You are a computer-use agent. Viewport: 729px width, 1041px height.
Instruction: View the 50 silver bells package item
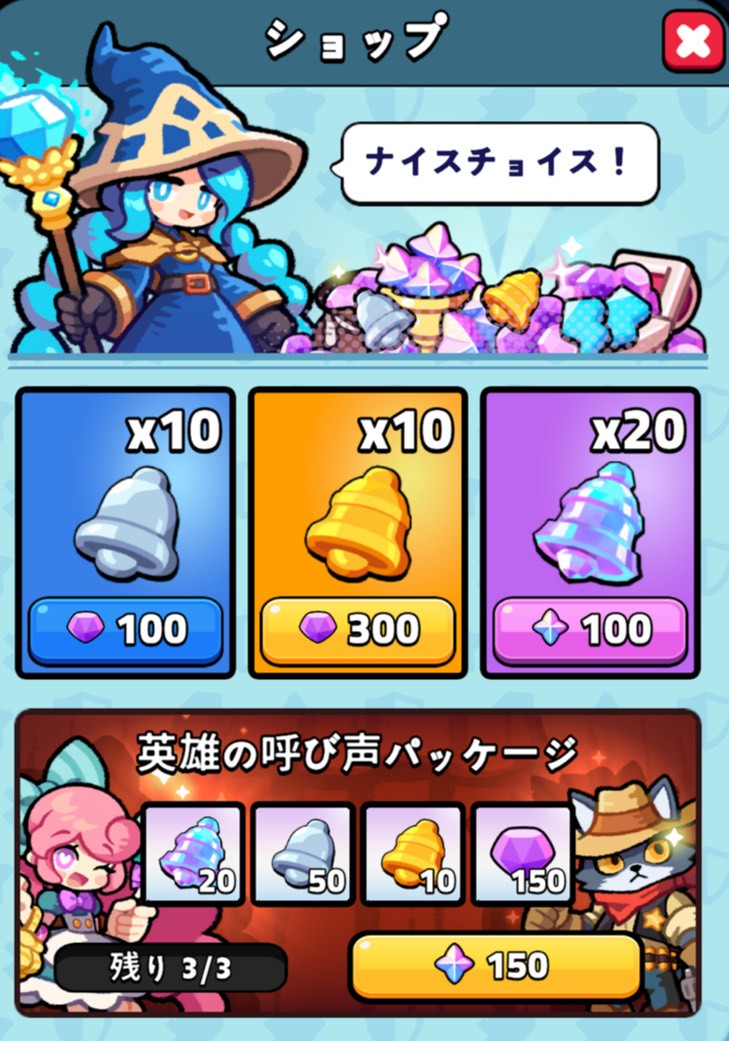pyautogui.click(x=303, y=853)
